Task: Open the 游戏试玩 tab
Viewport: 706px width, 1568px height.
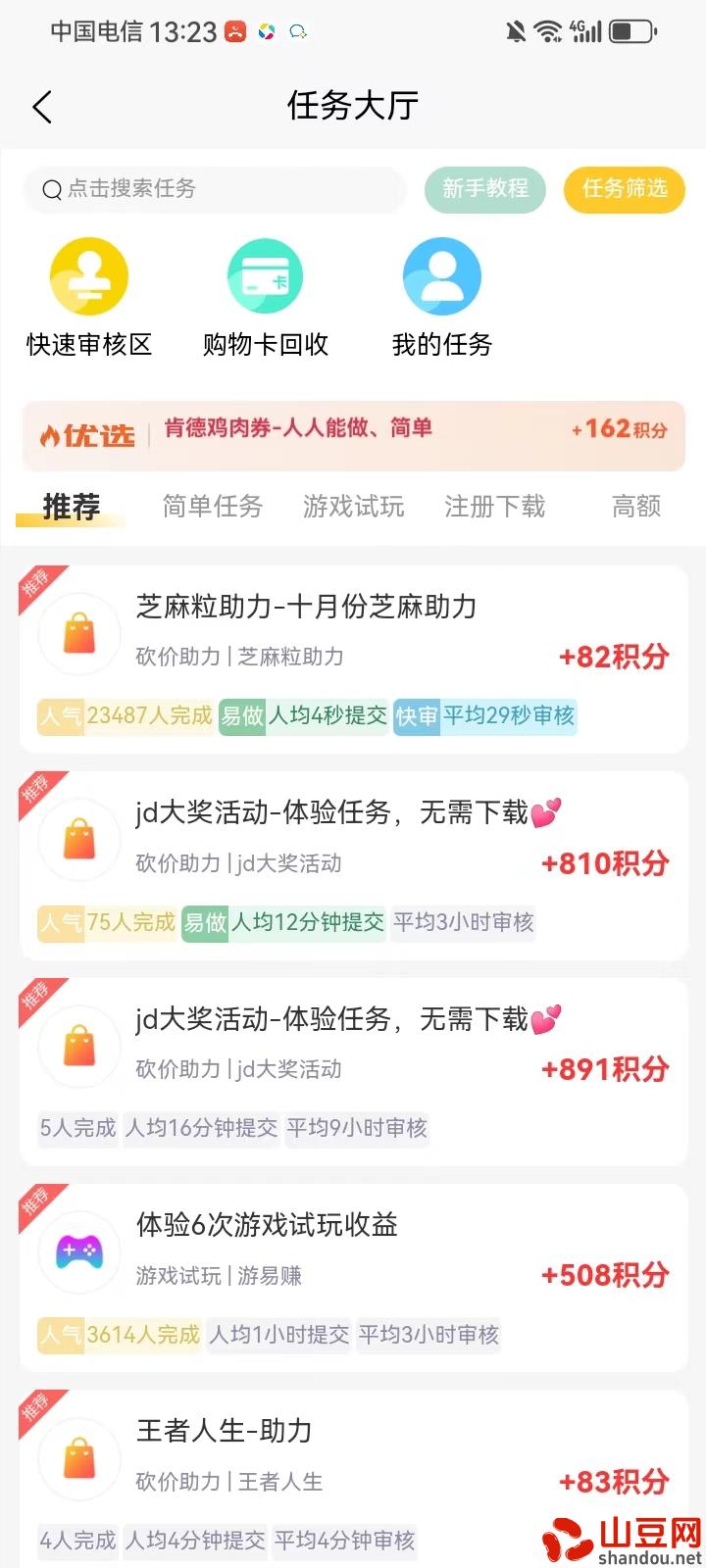Action: click(x=353, y=507)
